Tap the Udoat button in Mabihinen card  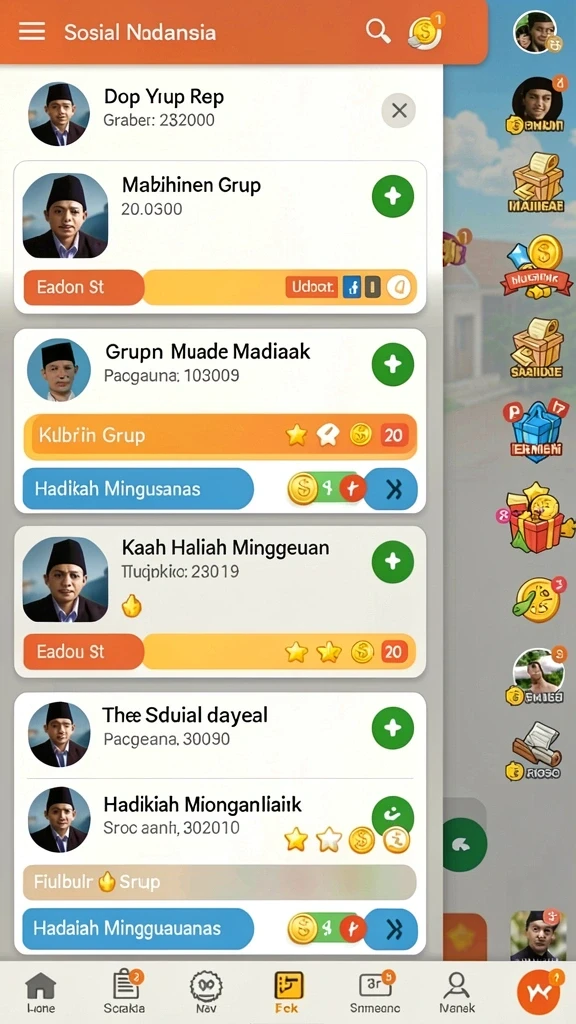(312, 287)
